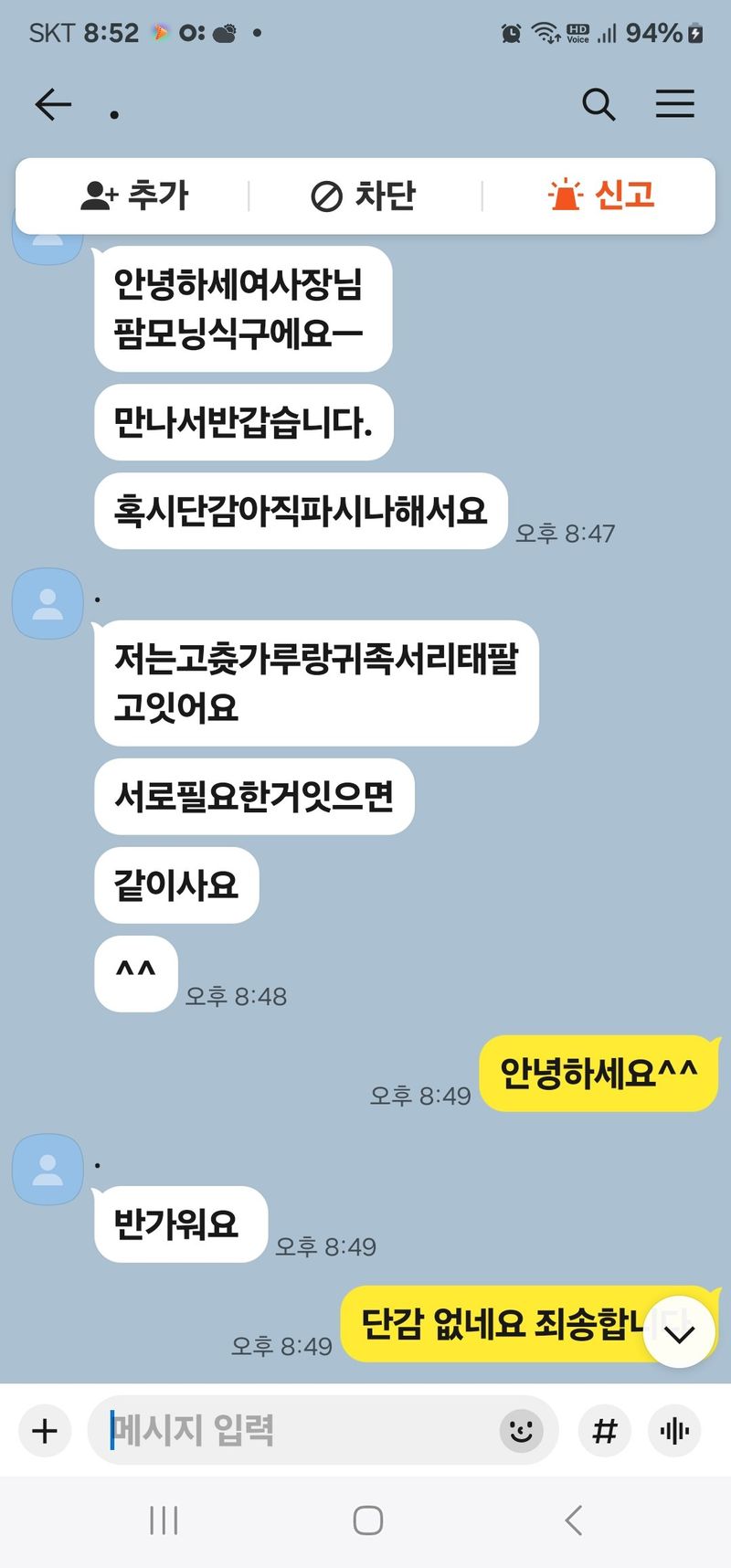Report this sender with 신고
The image size is (731, 1568).
pyautogui.click(x=601, y=196)
